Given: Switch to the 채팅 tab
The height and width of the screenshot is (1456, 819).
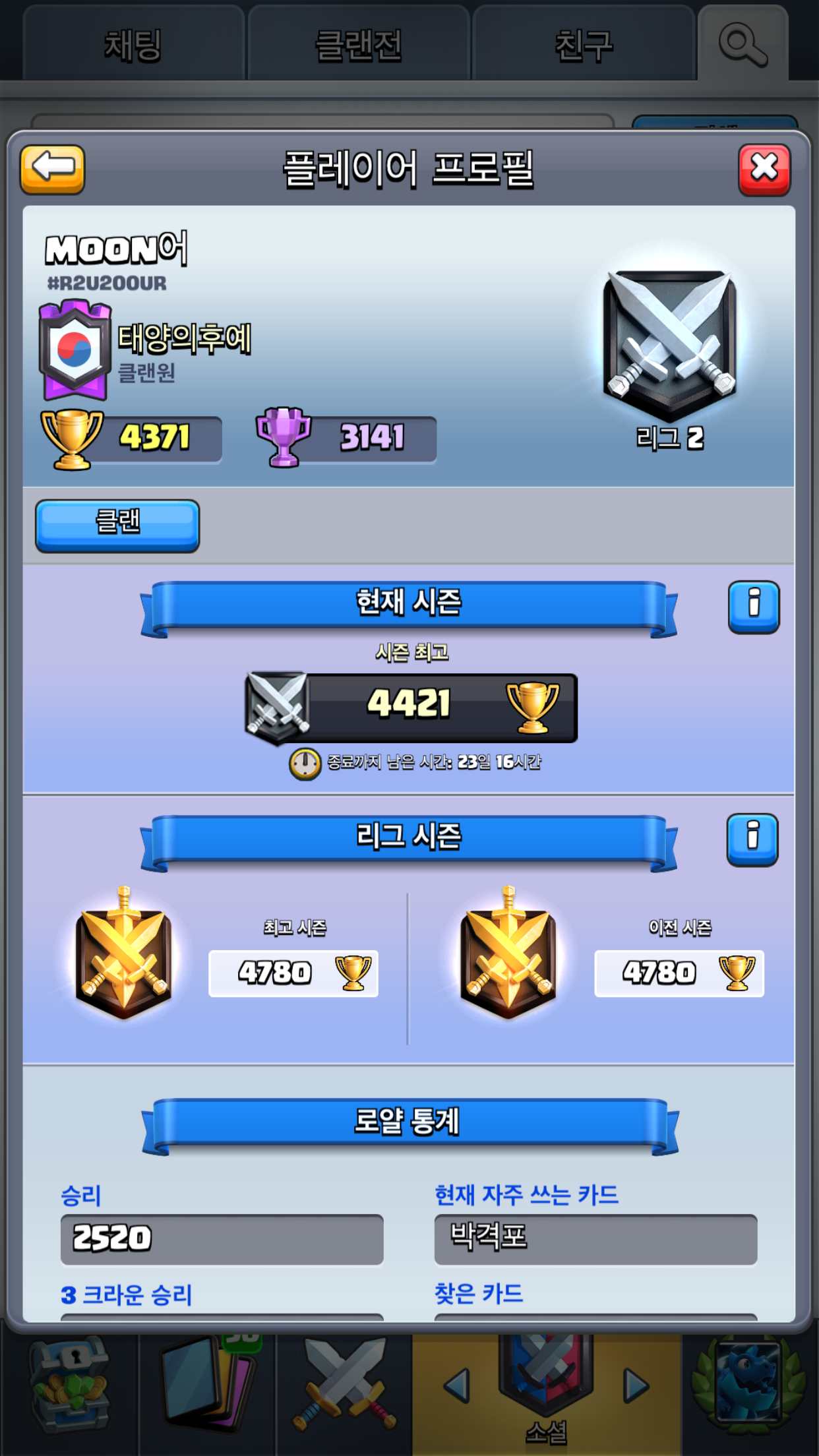Looking at the screenshot, I should coord(133,45).
